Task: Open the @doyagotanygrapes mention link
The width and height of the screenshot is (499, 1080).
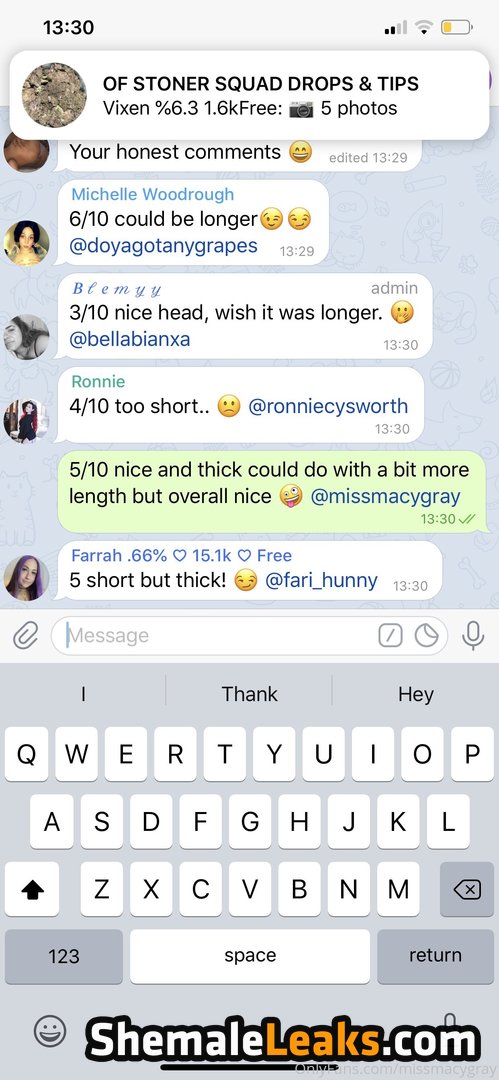Action: (x=163, y=246)
